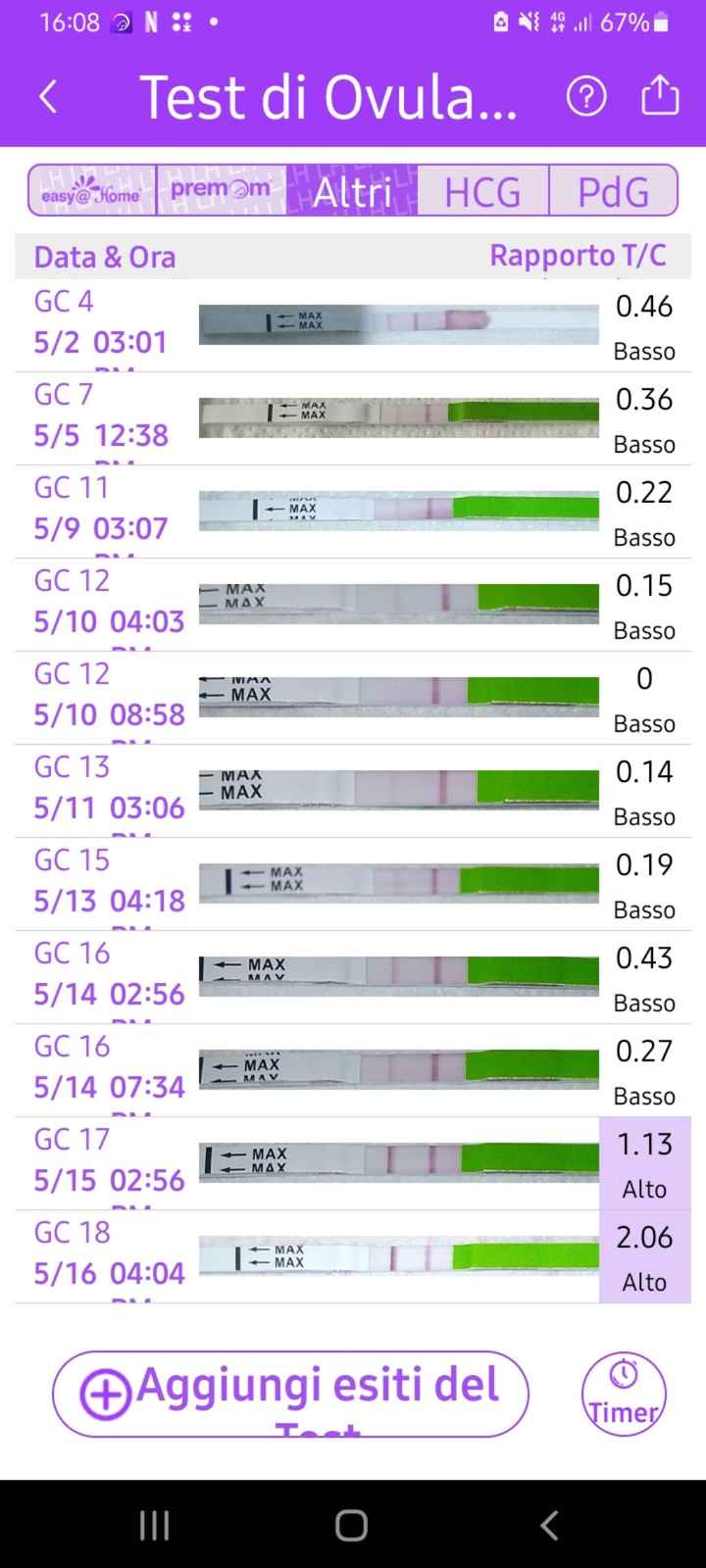View the GC 13 result from 5/11
This screenshot has height=1568, width=706.
coord(353,791)
